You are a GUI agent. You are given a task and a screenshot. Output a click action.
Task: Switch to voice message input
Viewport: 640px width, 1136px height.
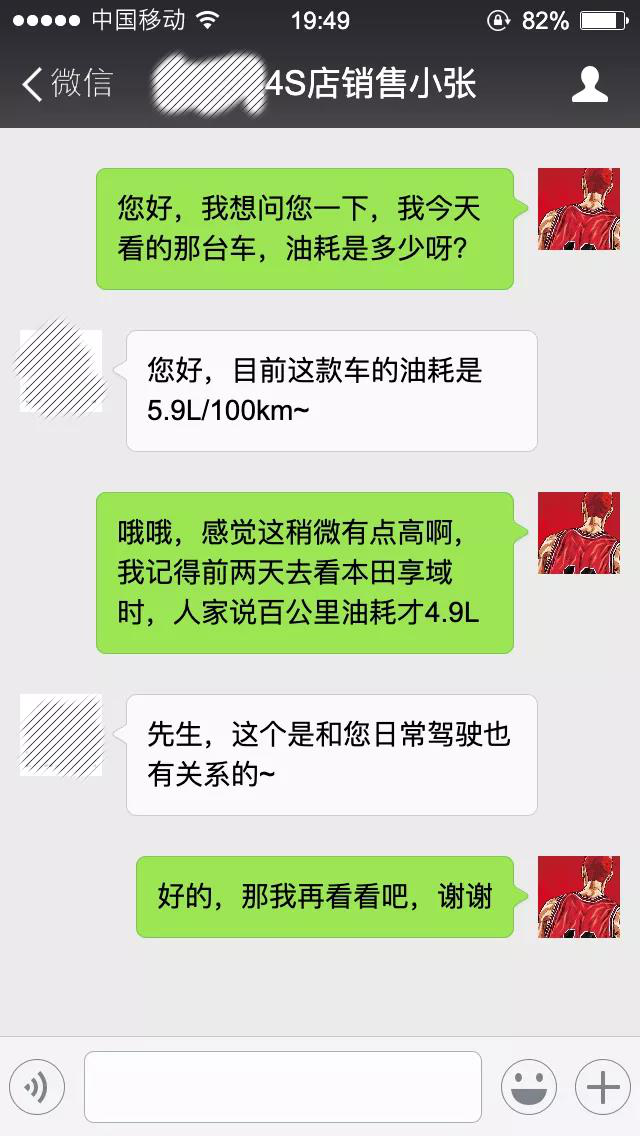(37, 1087)
